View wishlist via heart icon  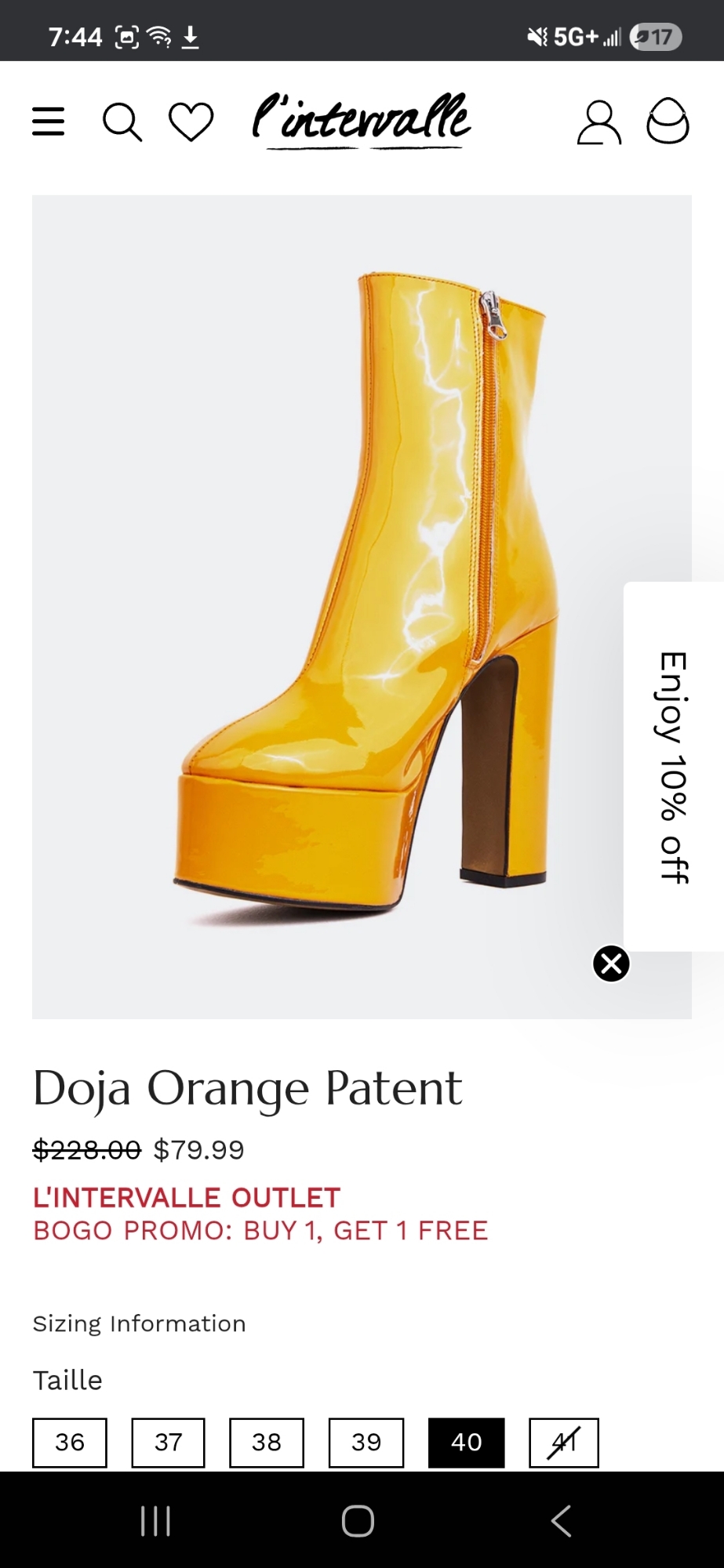pyautogui.click(x=191, y=122)
